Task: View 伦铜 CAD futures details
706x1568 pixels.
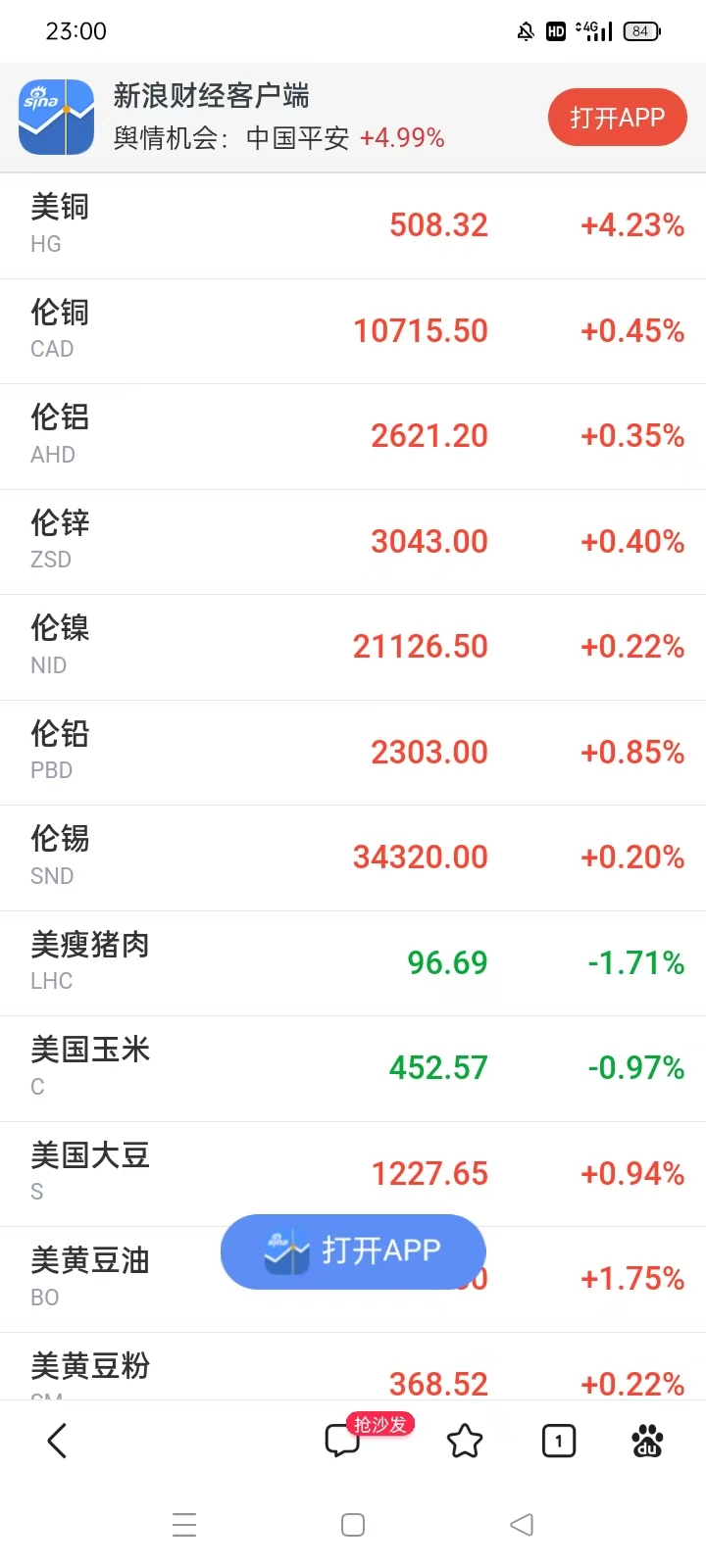Action: pyautogui.click(x=353, y=331)
